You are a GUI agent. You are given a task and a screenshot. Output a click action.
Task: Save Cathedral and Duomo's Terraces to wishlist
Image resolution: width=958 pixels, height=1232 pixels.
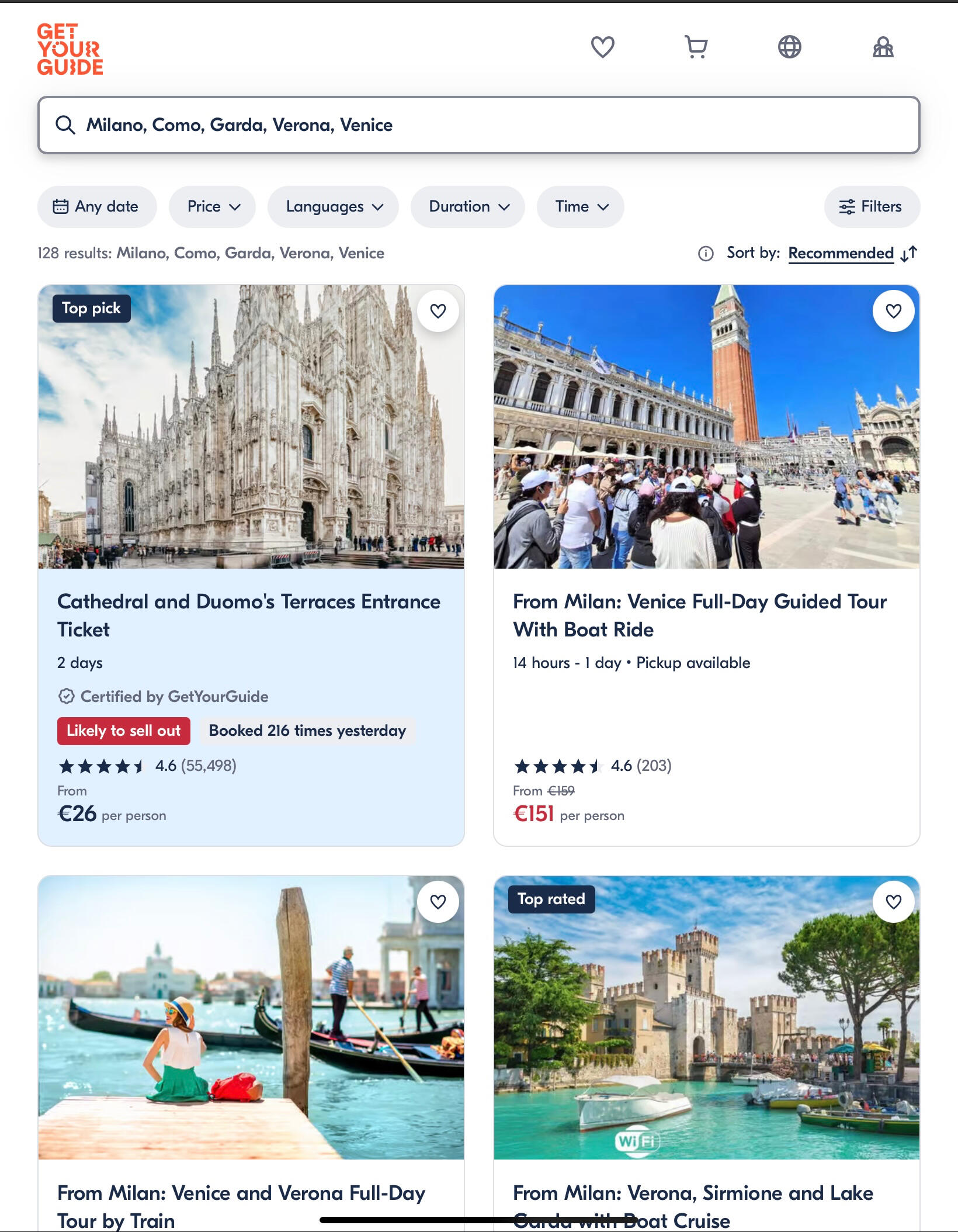438,311
